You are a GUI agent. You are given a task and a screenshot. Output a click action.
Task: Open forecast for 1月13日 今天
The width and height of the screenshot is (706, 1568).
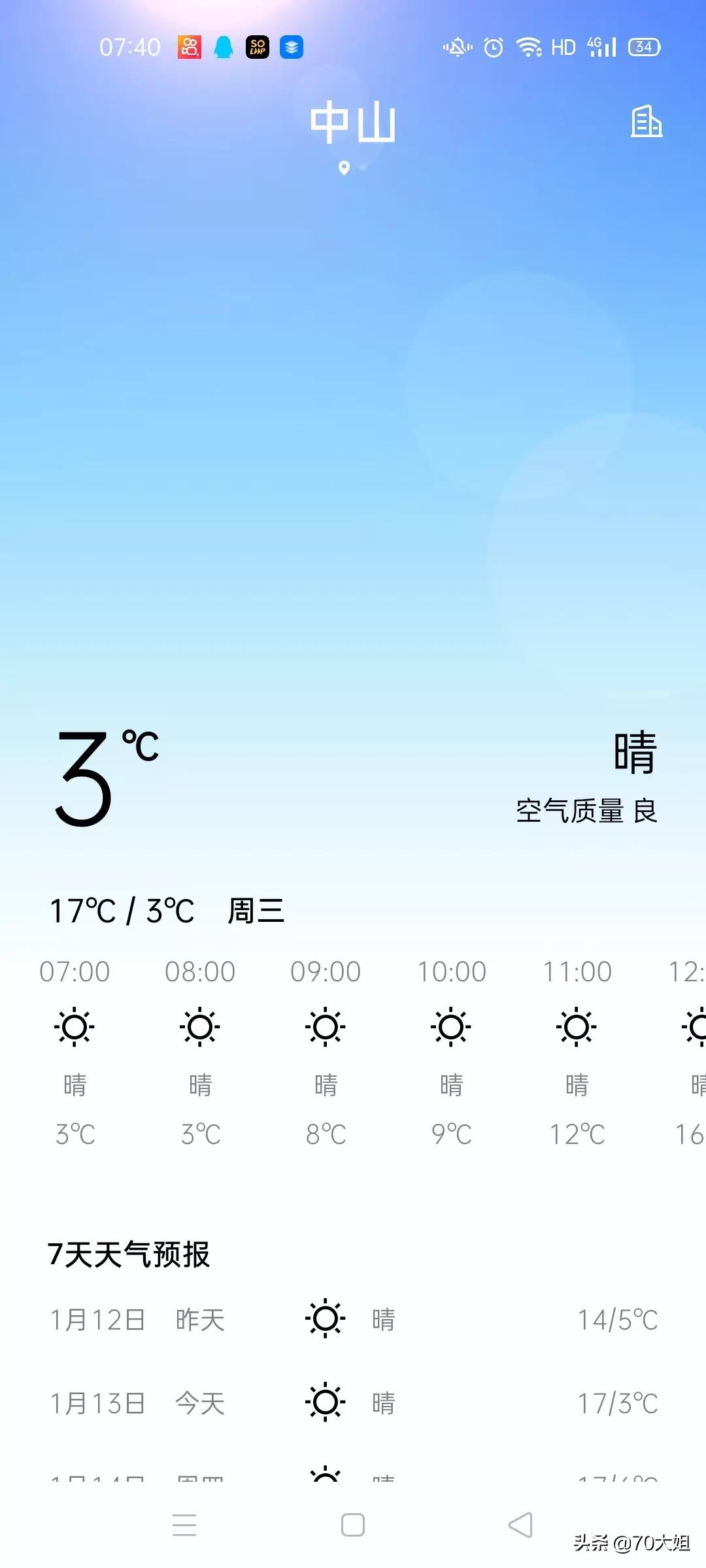[353, 1403]
